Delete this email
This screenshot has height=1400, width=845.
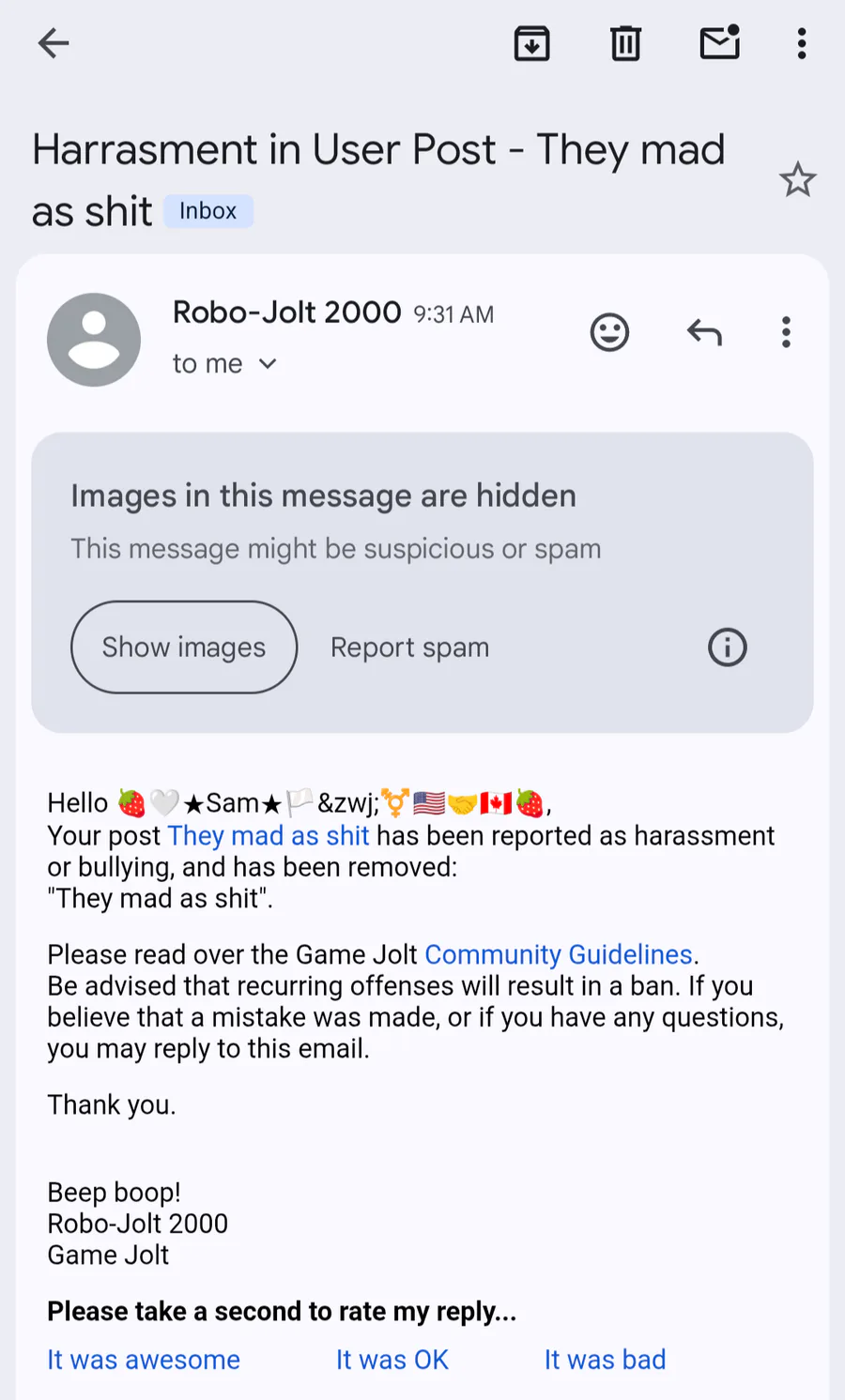tap(625, 43)
